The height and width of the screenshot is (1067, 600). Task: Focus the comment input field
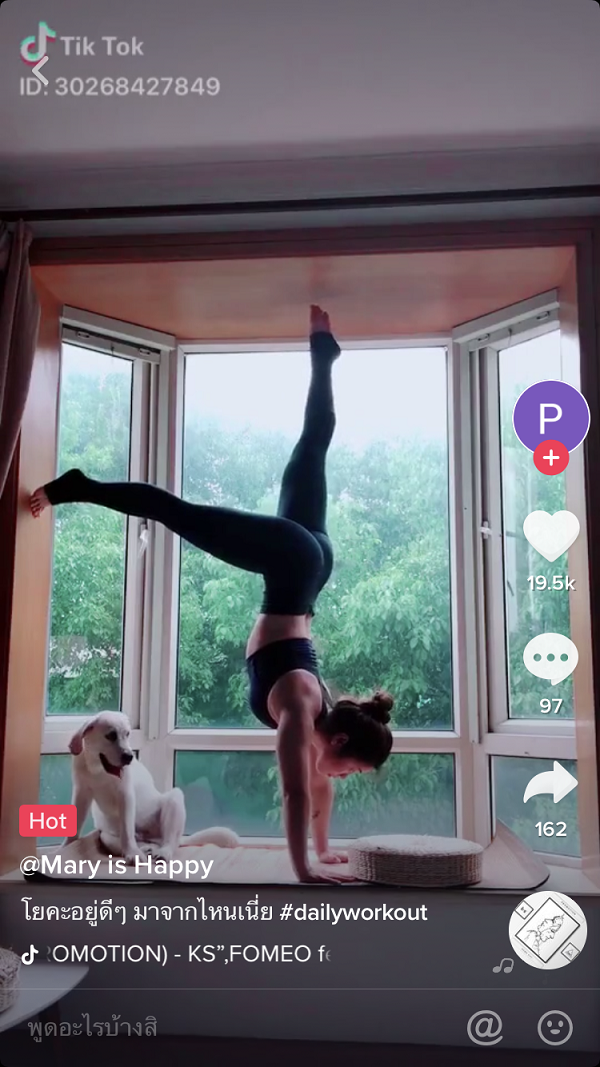coord(231,1028)
